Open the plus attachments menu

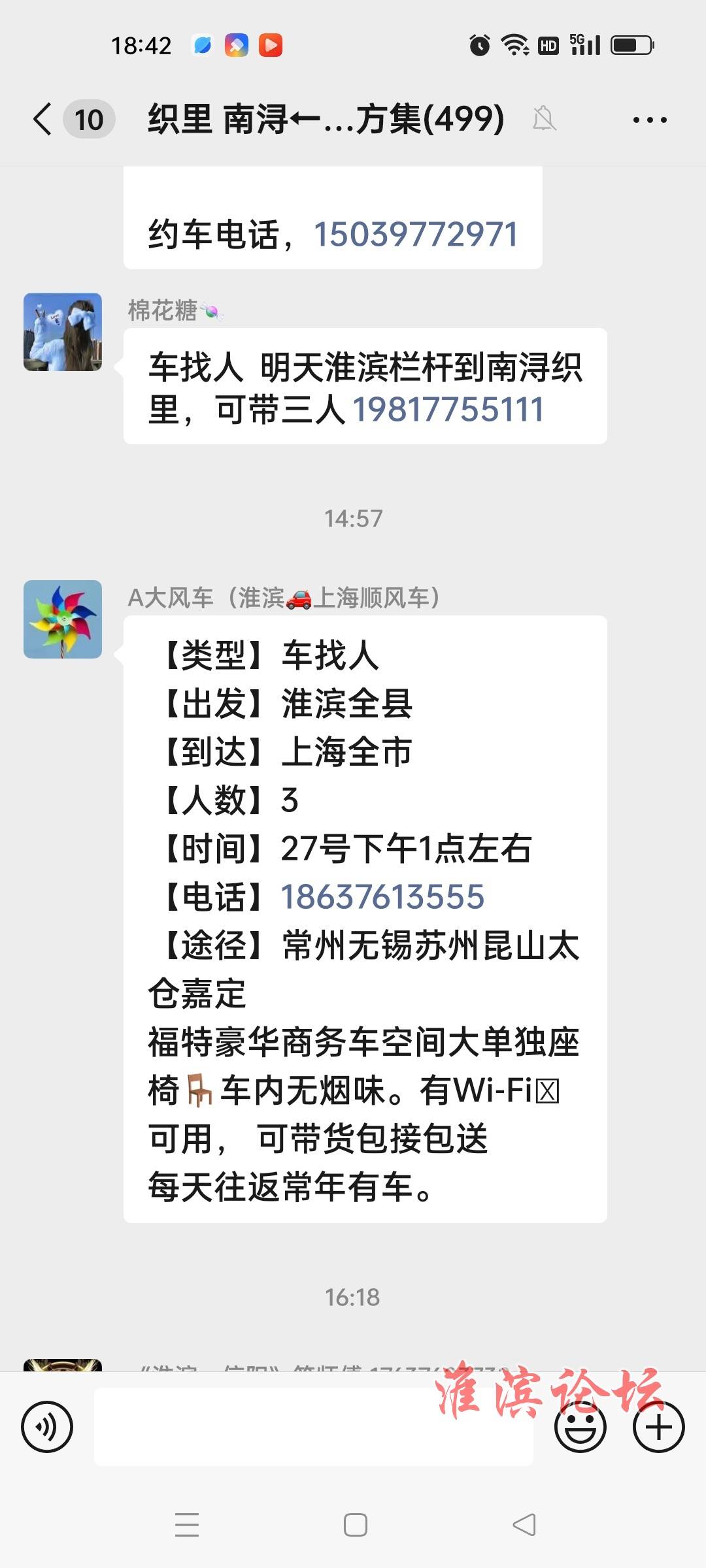click(658, 1427)
